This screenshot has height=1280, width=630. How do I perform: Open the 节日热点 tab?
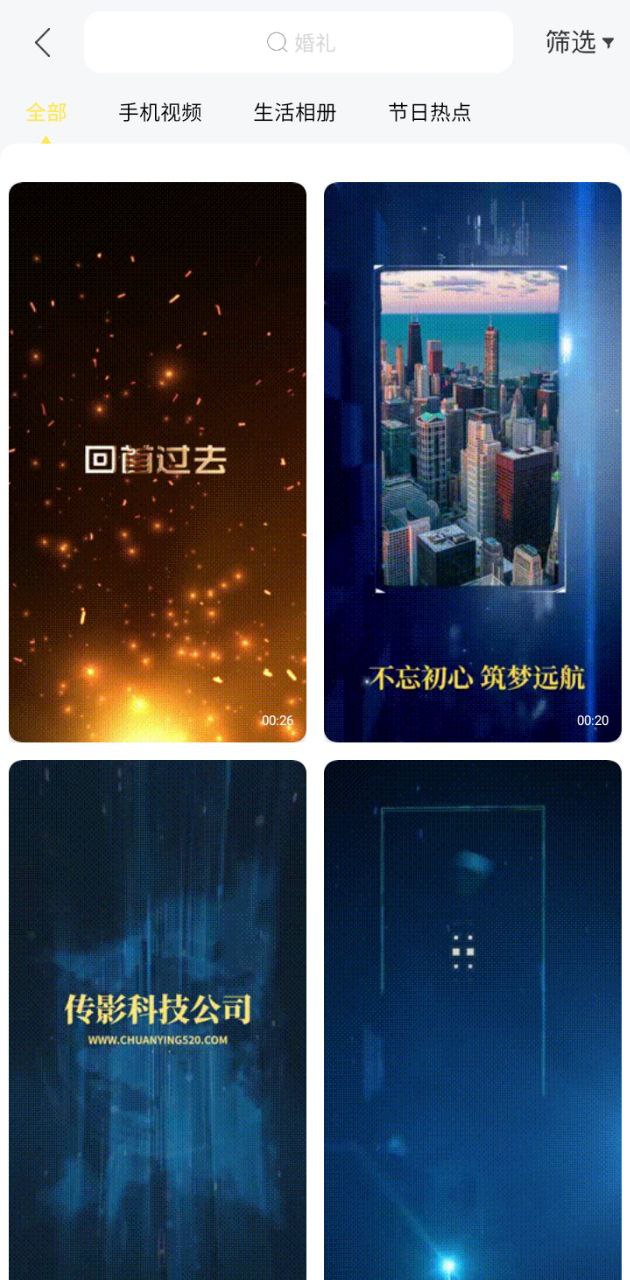pyautogui.click(x=429, y=112)
